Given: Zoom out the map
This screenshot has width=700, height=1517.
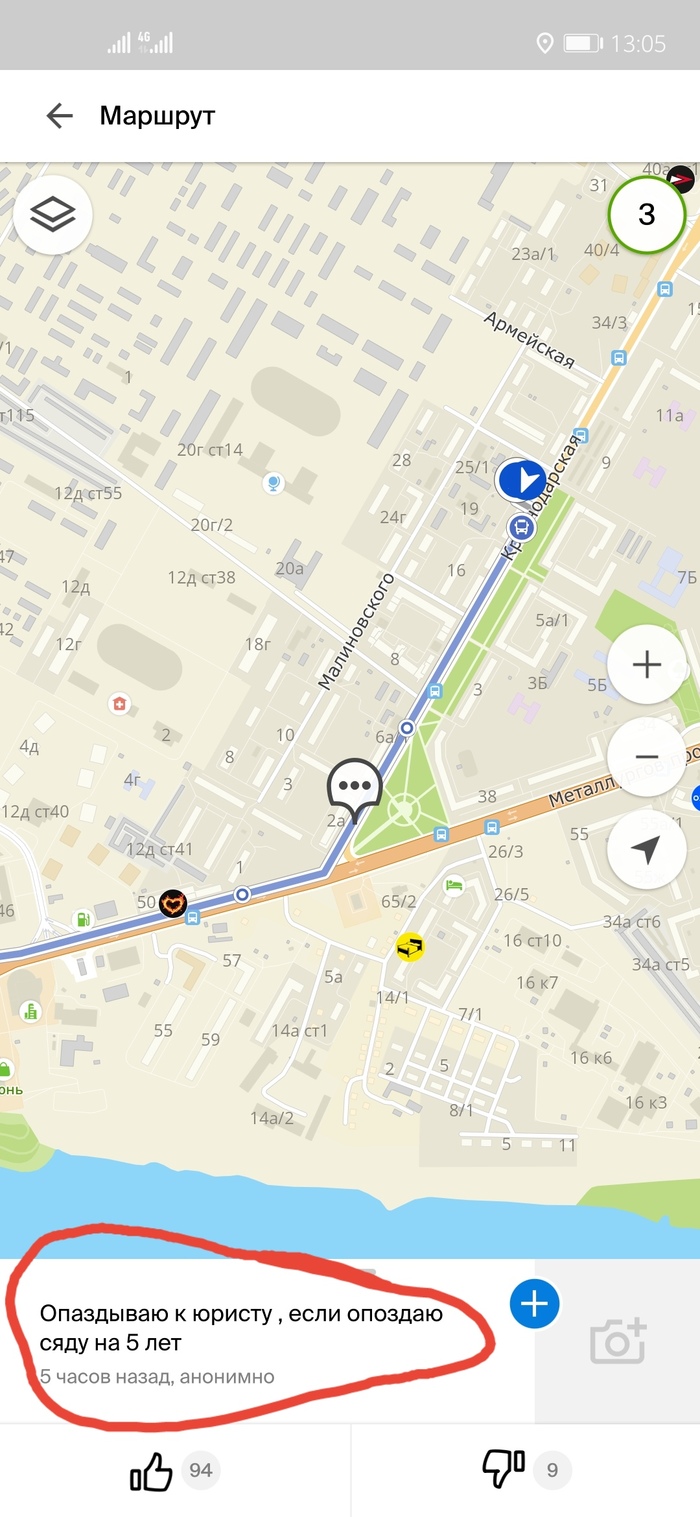Looking at the screenshot, I should click(x=646, y=757).
